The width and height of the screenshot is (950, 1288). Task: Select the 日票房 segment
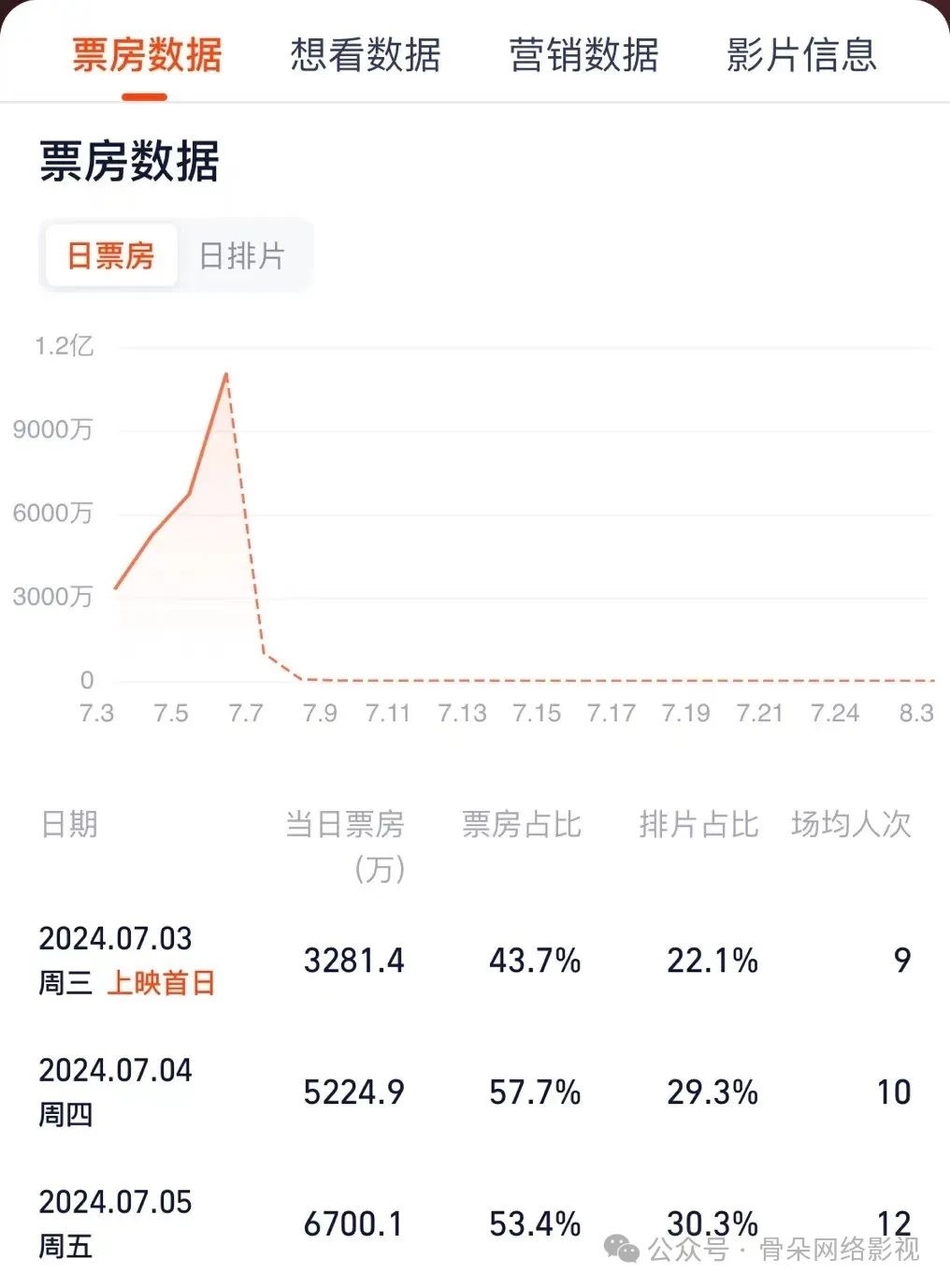pyautogui.click(x=110, y=255)
